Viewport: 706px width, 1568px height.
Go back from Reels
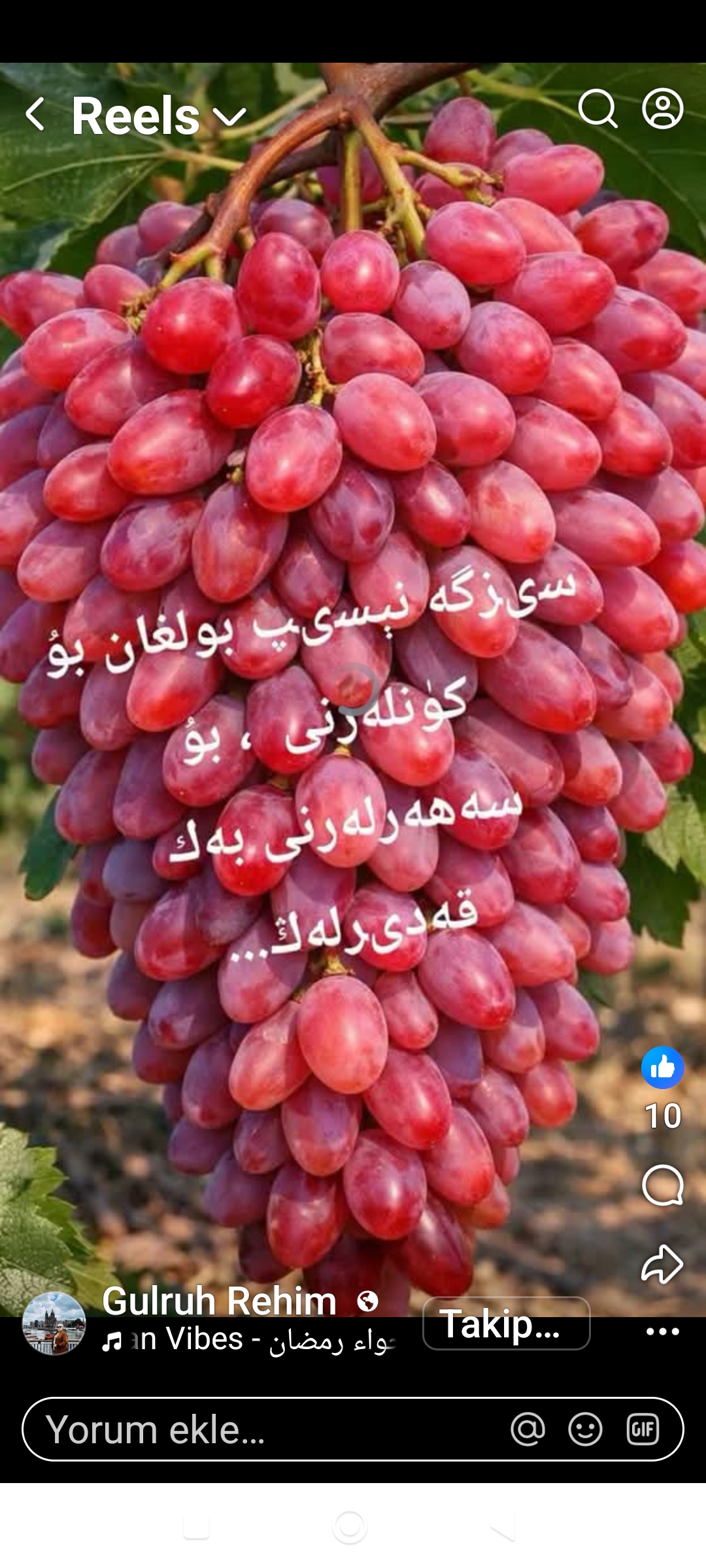click(36, 114)
